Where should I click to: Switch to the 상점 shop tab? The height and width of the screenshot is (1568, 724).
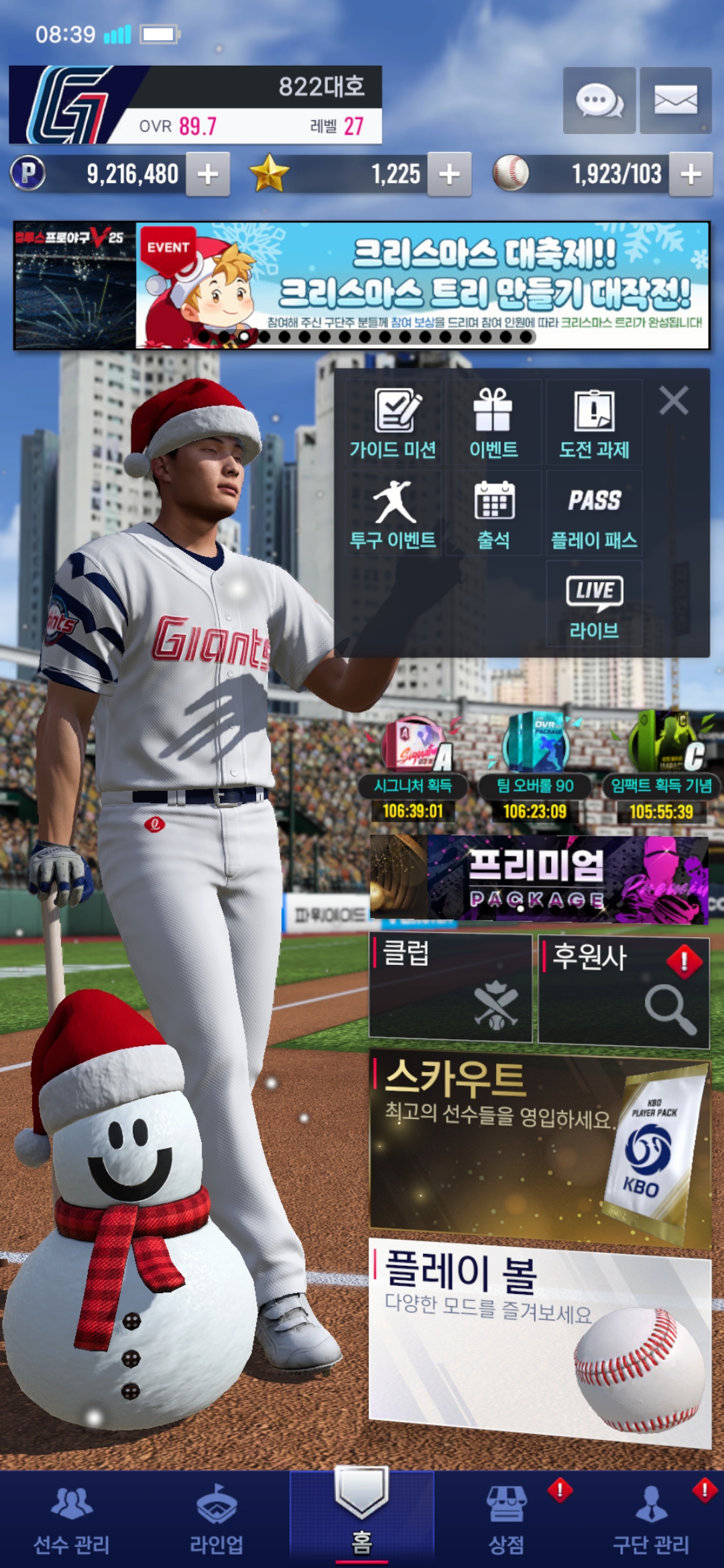(x=507, y=1520)
